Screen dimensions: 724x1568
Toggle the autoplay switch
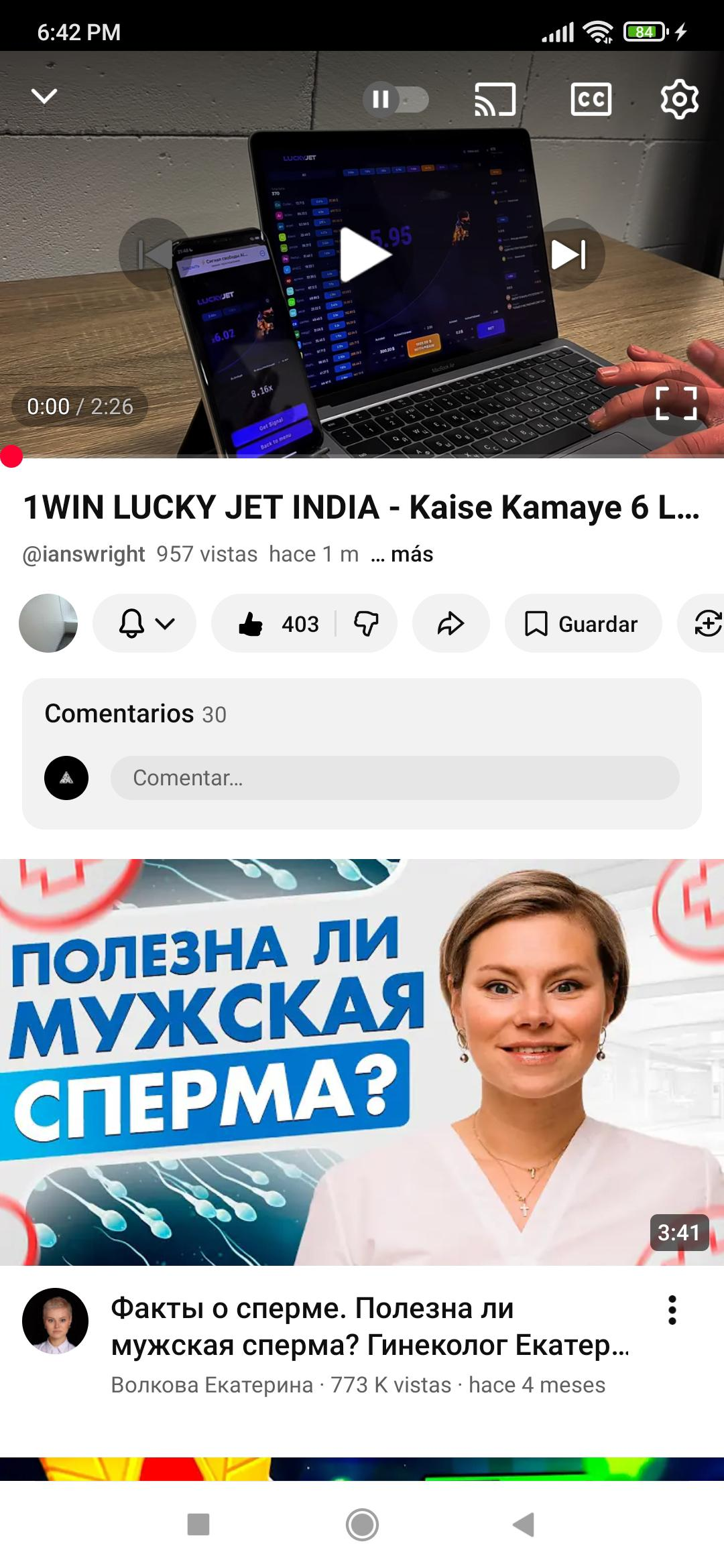point(396,100)
